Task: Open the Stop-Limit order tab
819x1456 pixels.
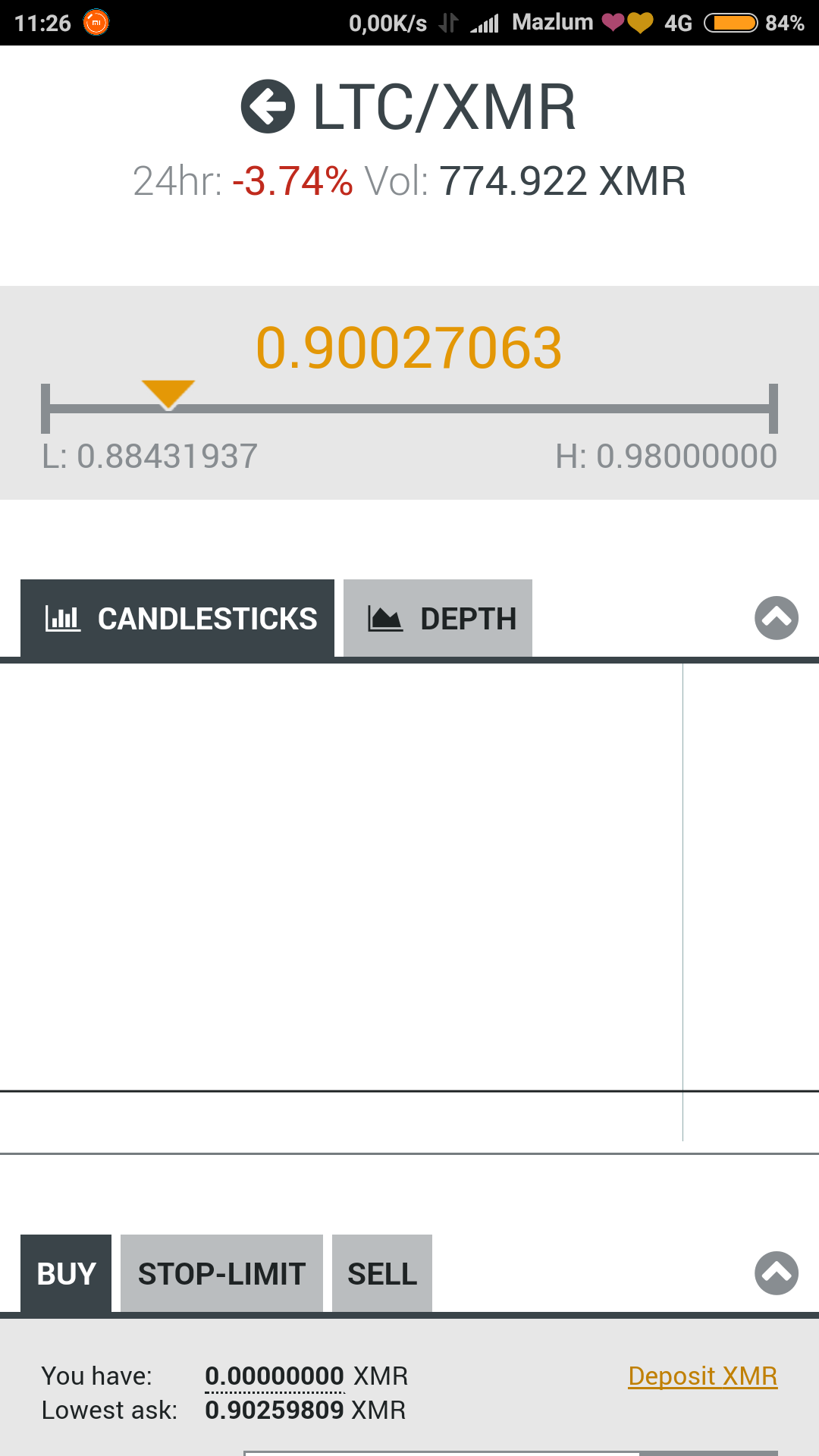Action: click(x=221, y=1273)
